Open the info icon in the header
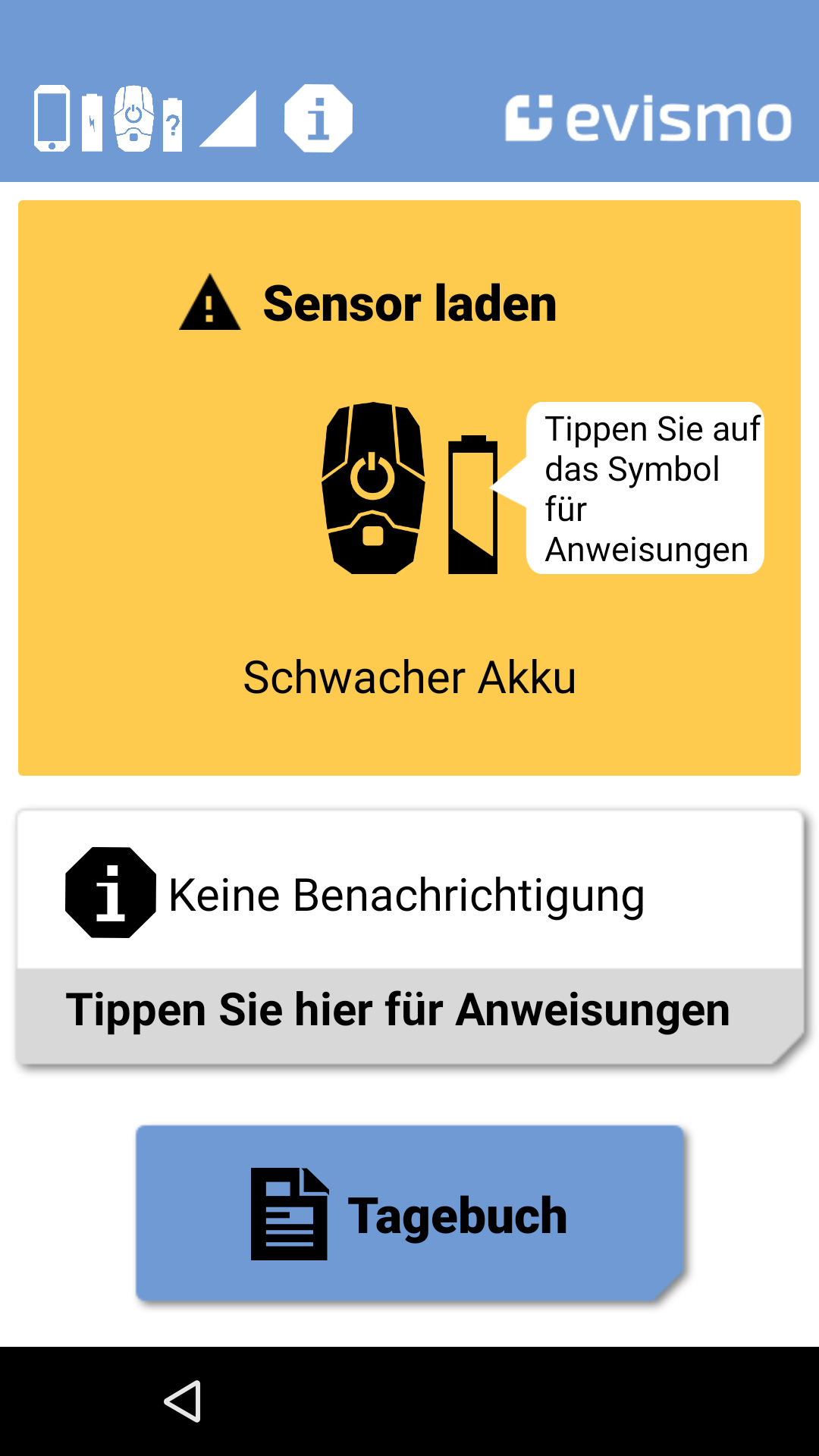 tap(318, 119)
